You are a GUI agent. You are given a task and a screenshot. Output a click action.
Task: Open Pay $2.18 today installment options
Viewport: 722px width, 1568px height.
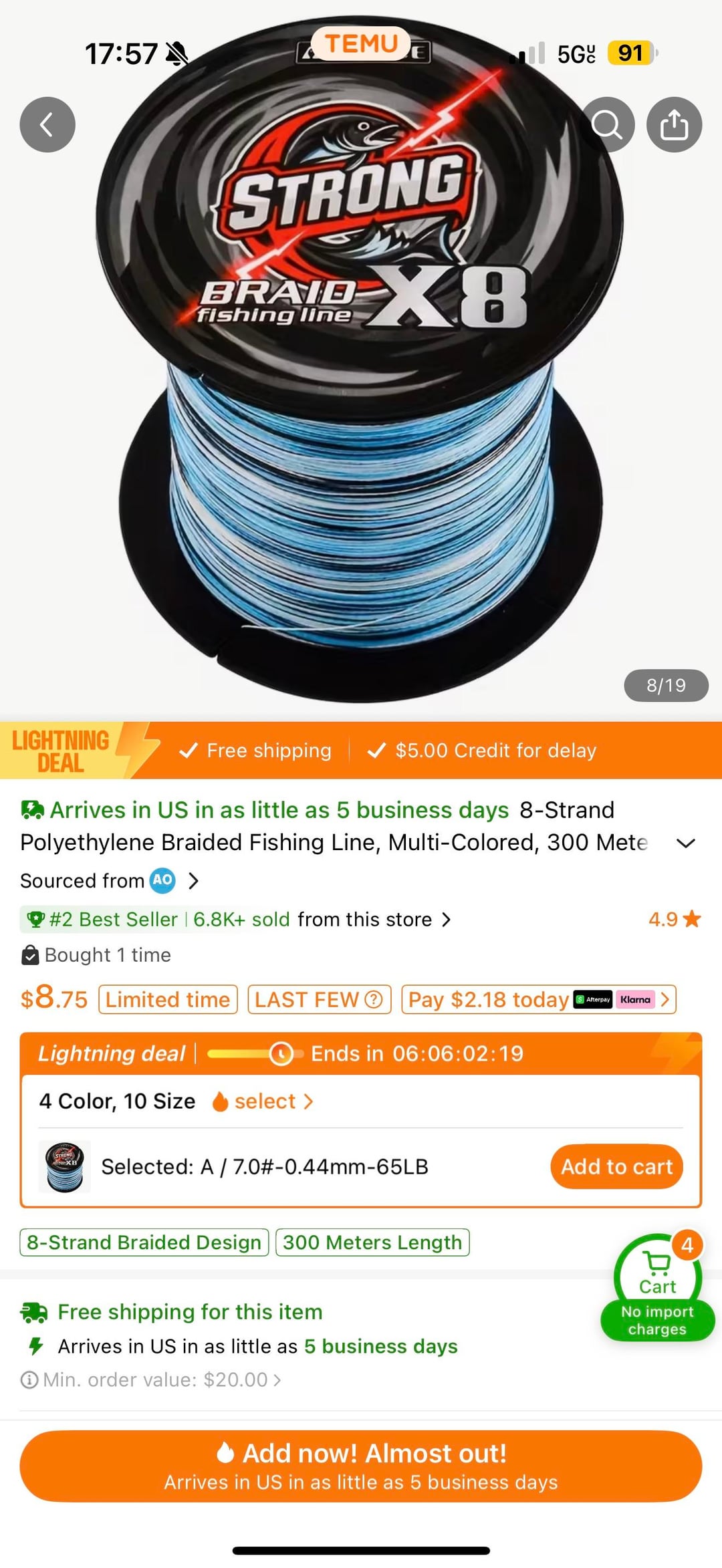(x=538, y=1000)
